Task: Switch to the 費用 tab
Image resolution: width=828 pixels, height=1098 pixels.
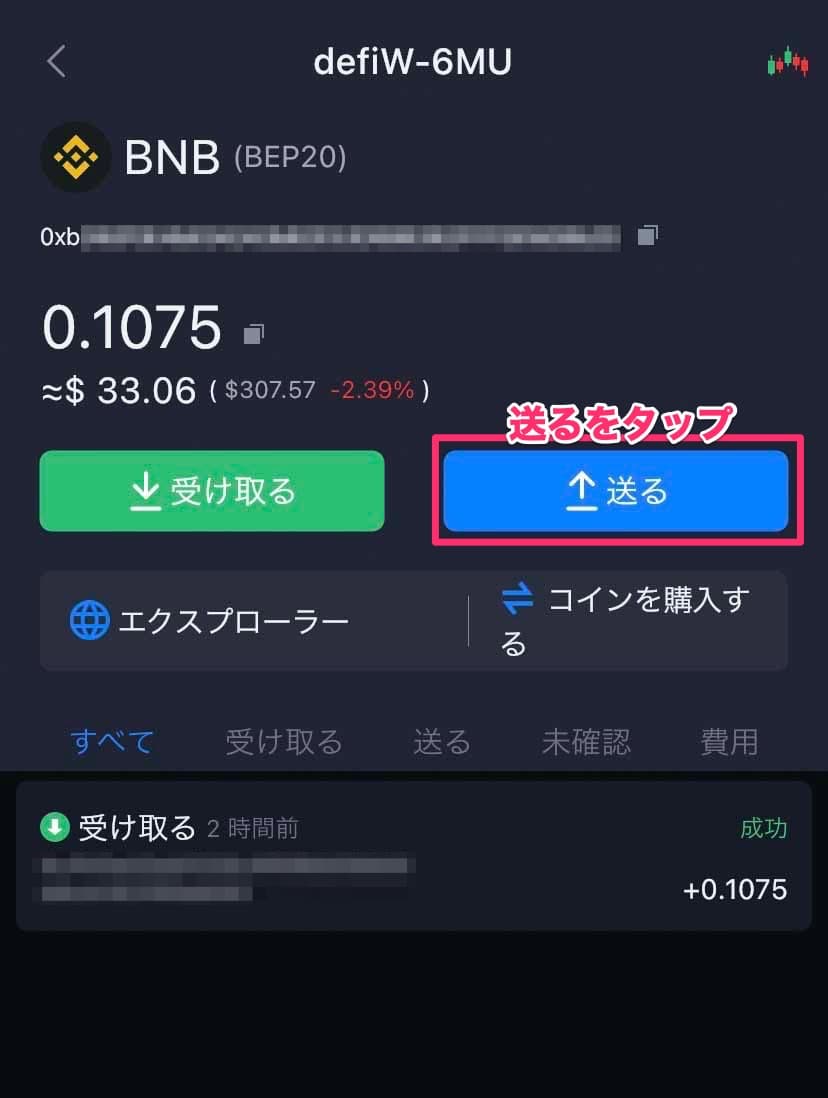Action: tap(729, 742)
